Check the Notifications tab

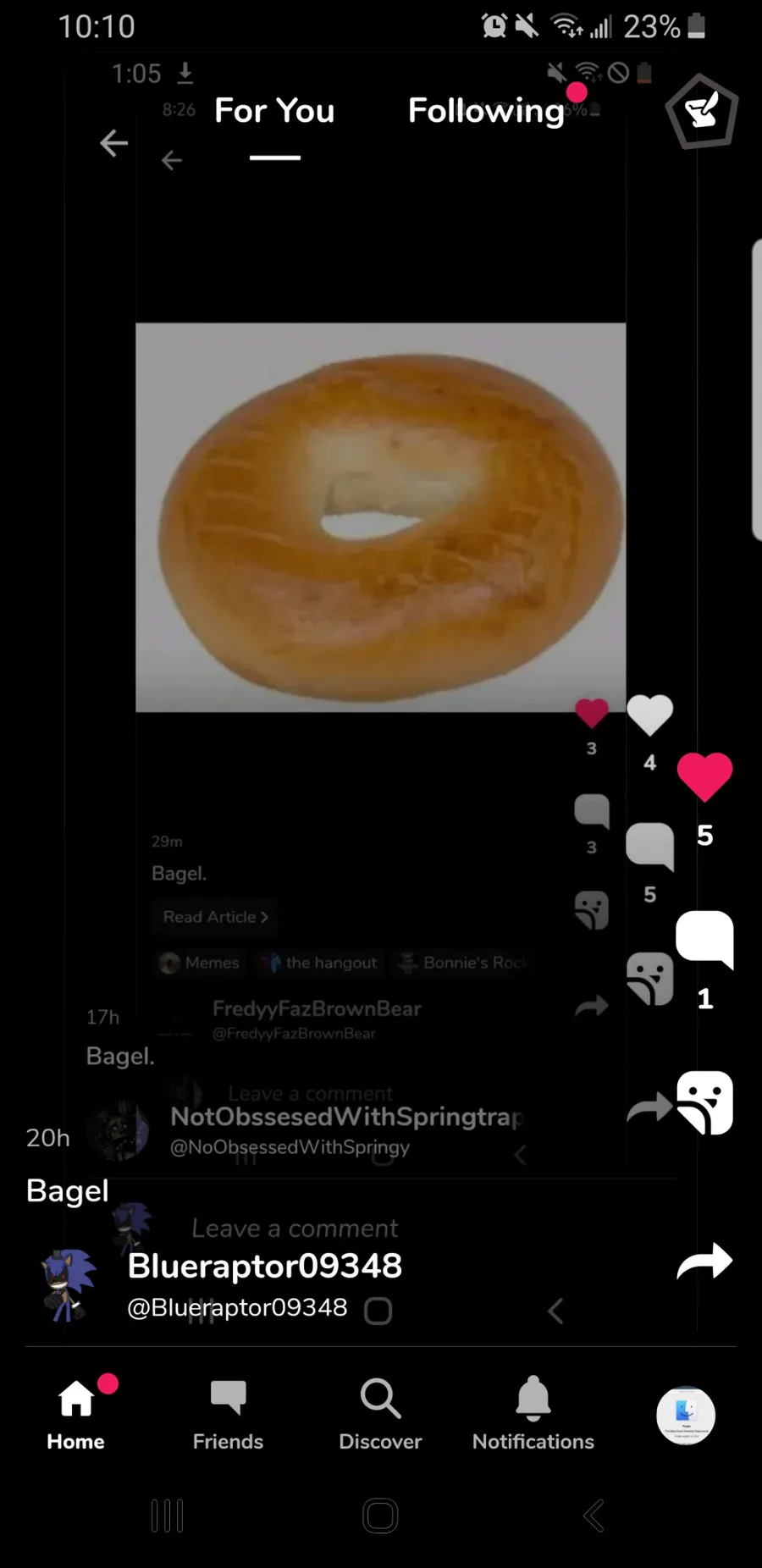click(533, 1416)
